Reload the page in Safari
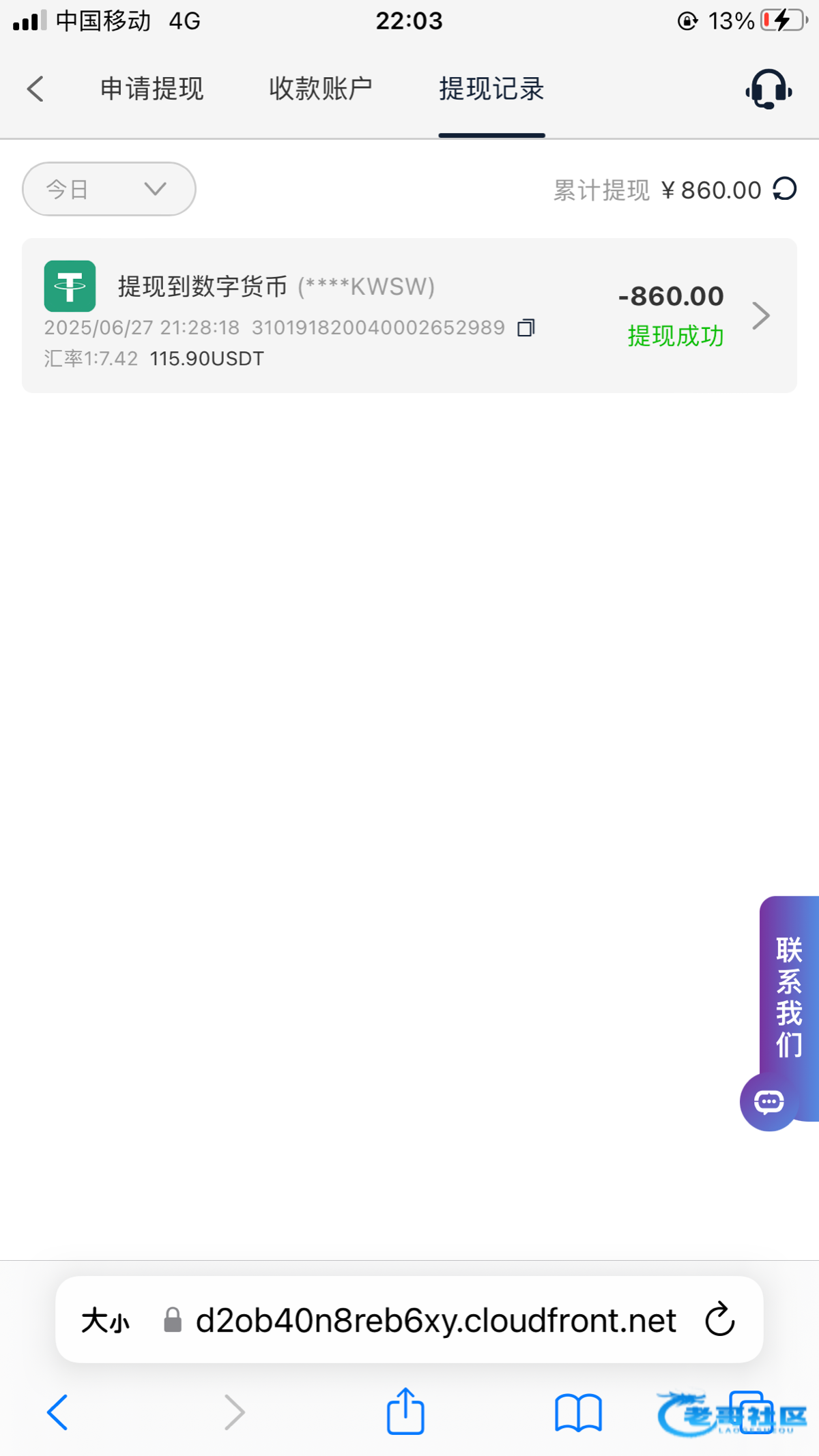The width and height of the screenshot is (819, 1456). point(720,1320)
